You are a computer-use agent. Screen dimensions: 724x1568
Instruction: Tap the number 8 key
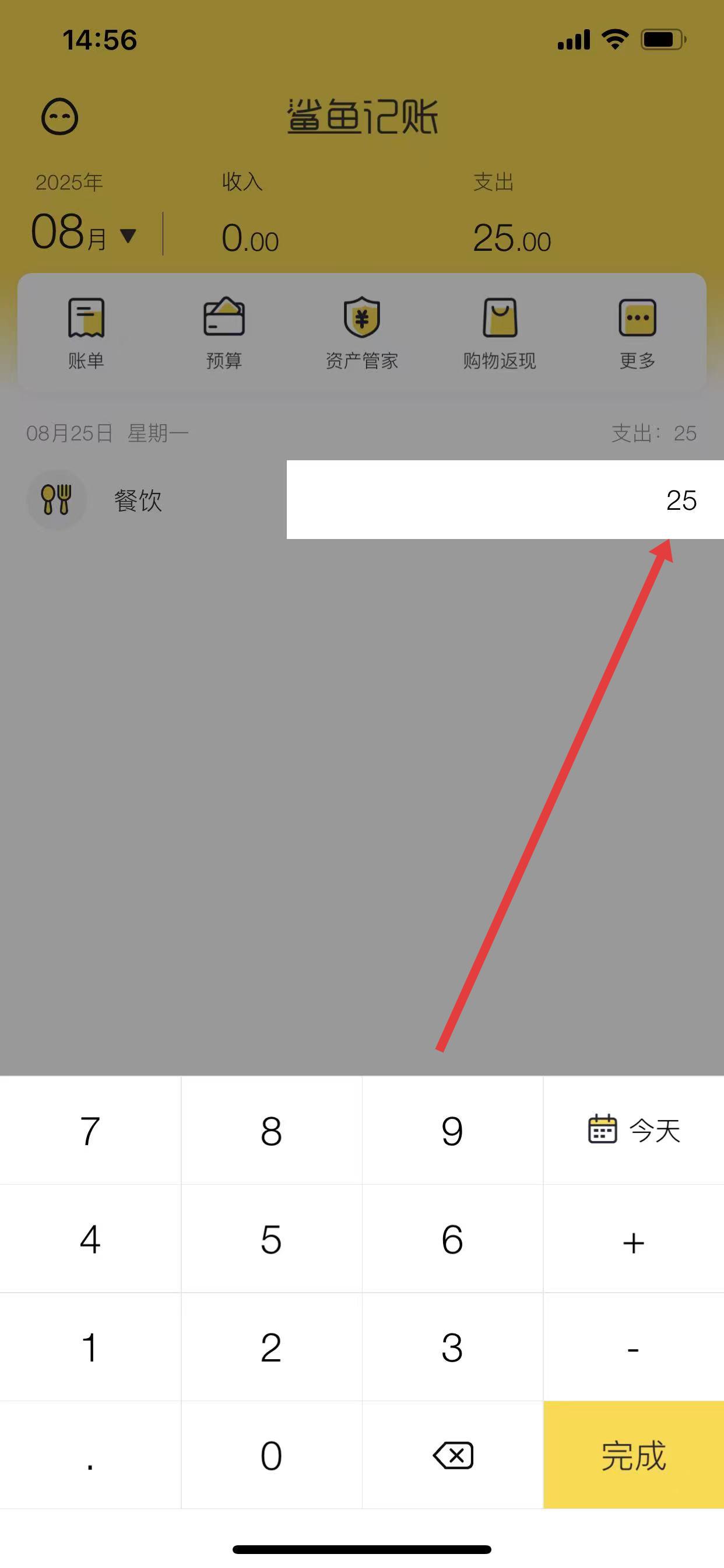[271, 1131]
